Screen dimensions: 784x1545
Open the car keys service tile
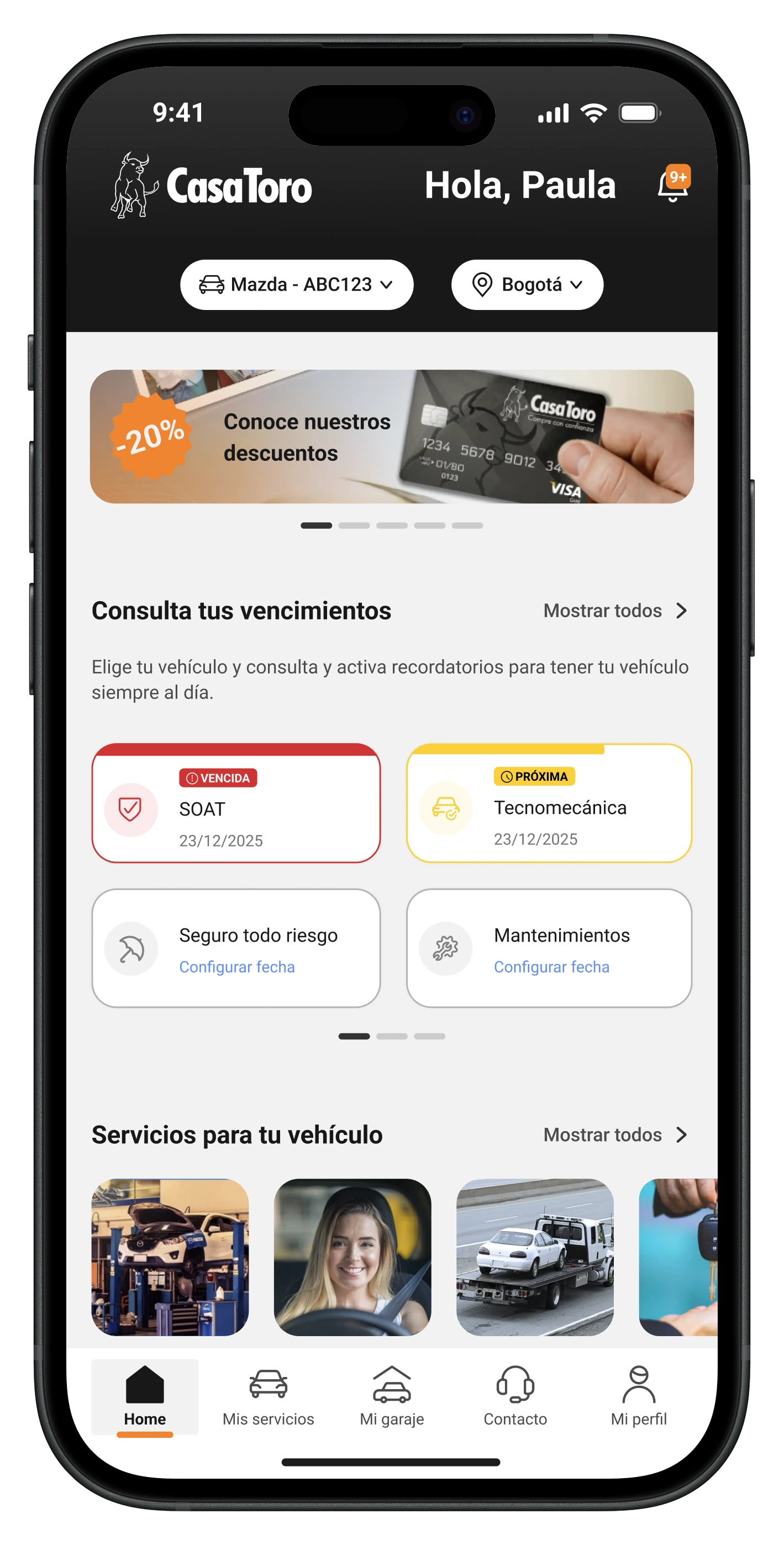(x=678, y=1257)
